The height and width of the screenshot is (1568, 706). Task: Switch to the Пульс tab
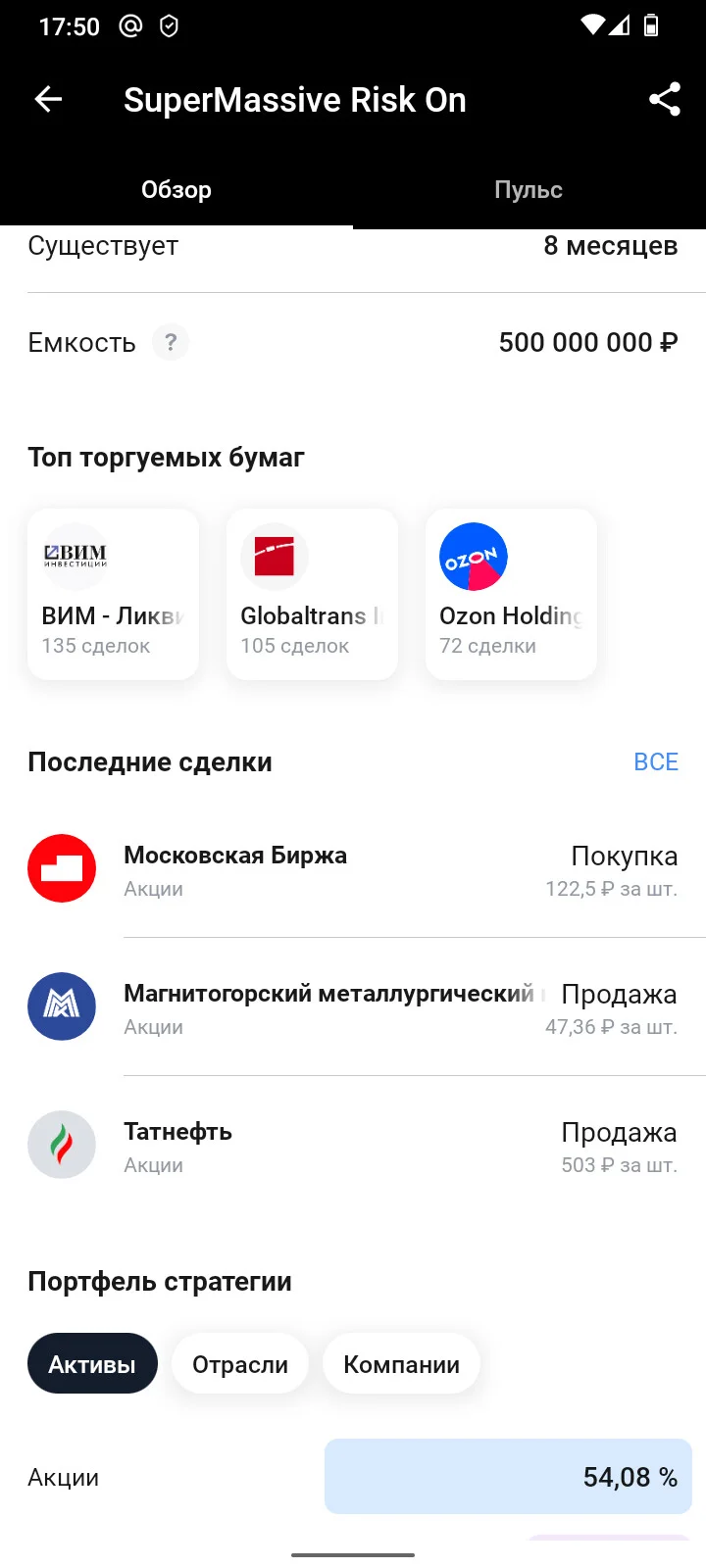click(529, 190)
